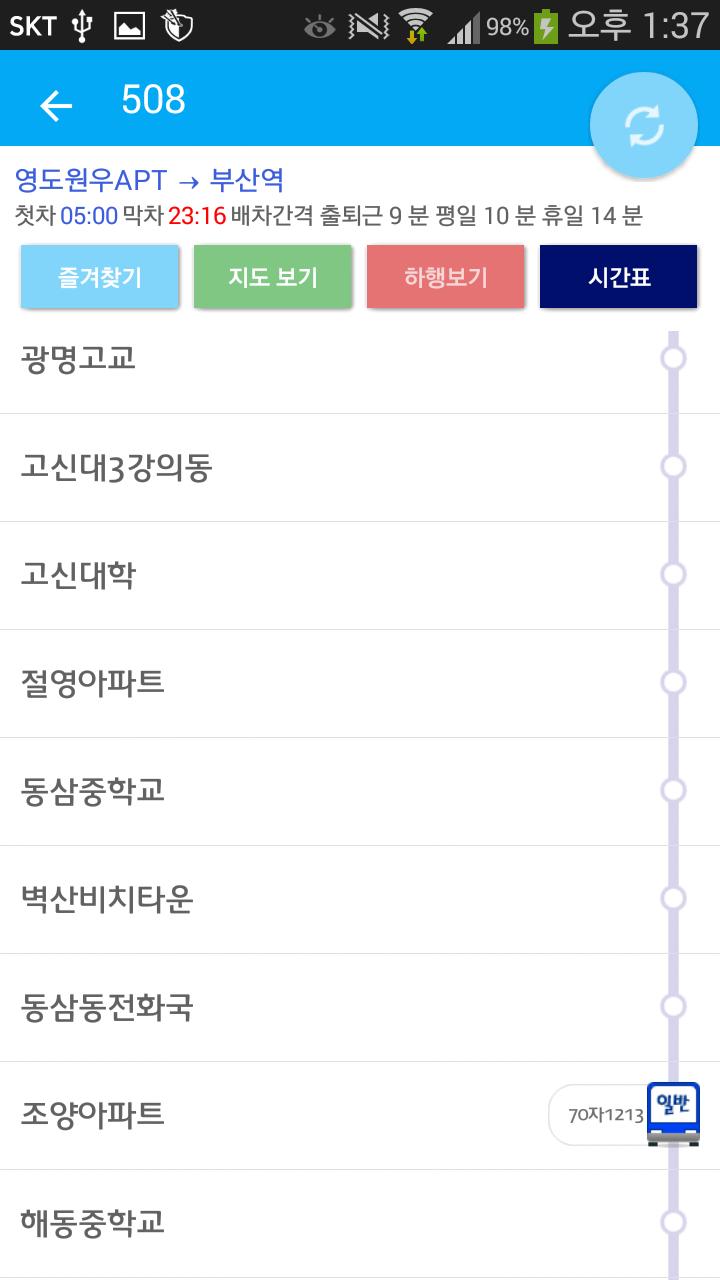The height and width of the screenshot is (1280, 720).
Task: Select the 광명고교 stop
Action: click(360, 360)
